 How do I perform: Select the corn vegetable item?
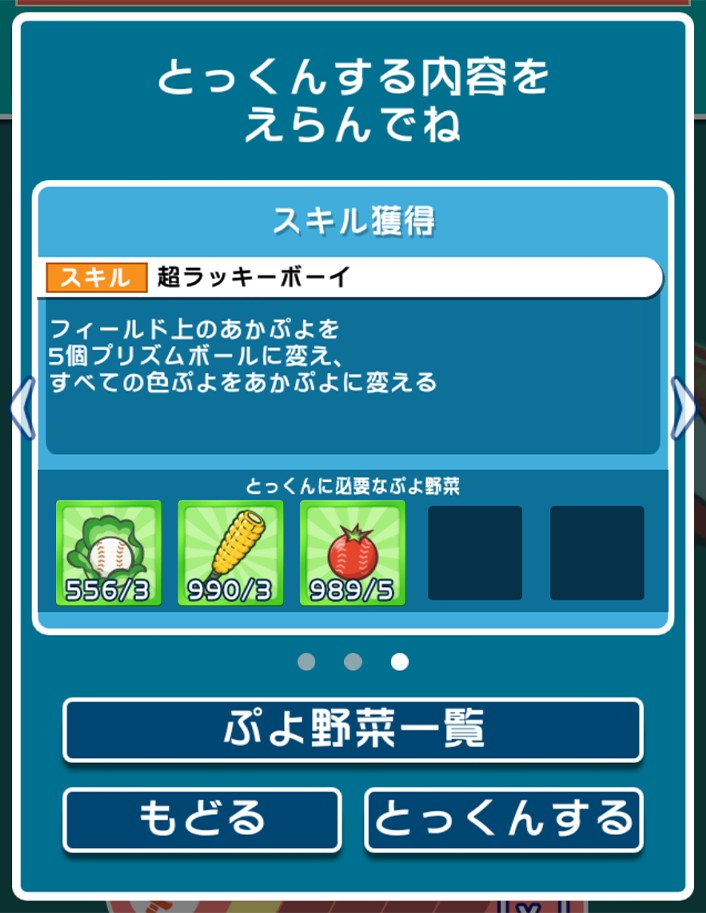(x=230, y=553)
